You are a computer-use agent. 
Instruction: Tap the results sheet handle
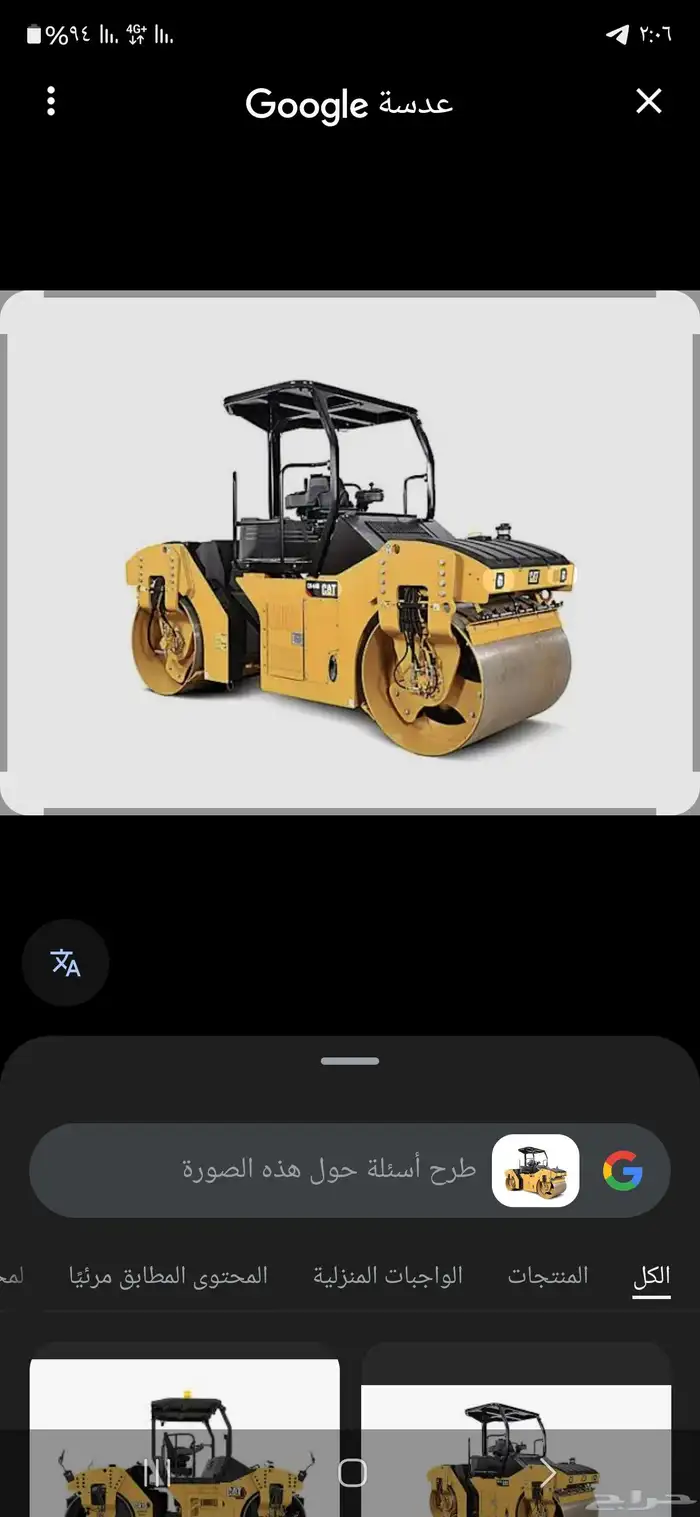click(350, 1061)
